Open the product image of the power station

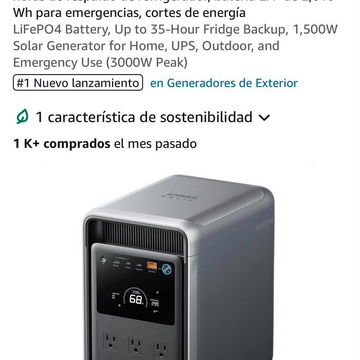click(179, 267)
